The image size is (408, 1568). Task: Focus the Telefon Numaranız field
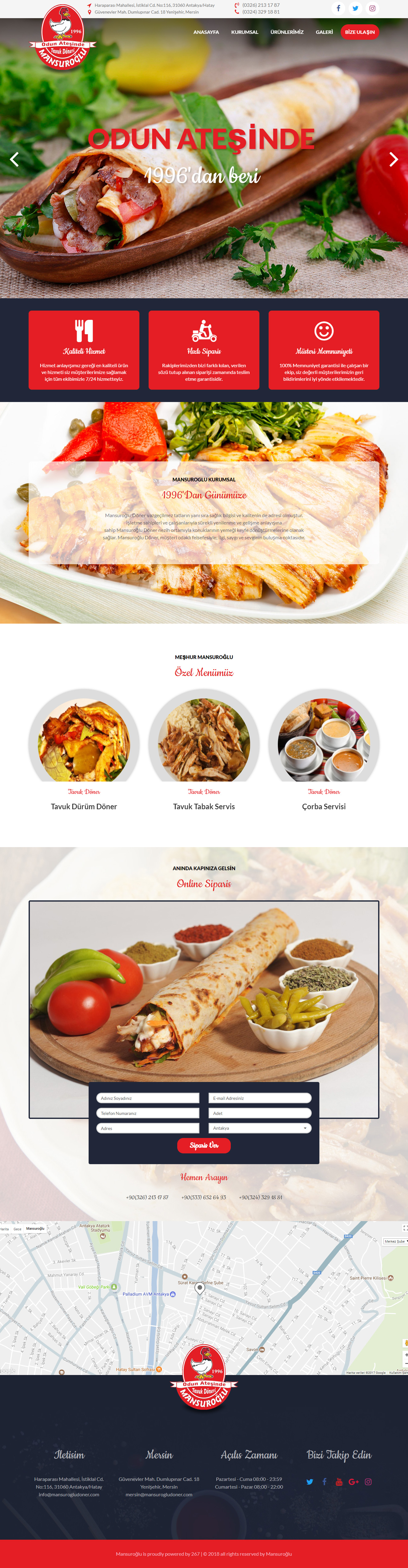point(148,1113)
